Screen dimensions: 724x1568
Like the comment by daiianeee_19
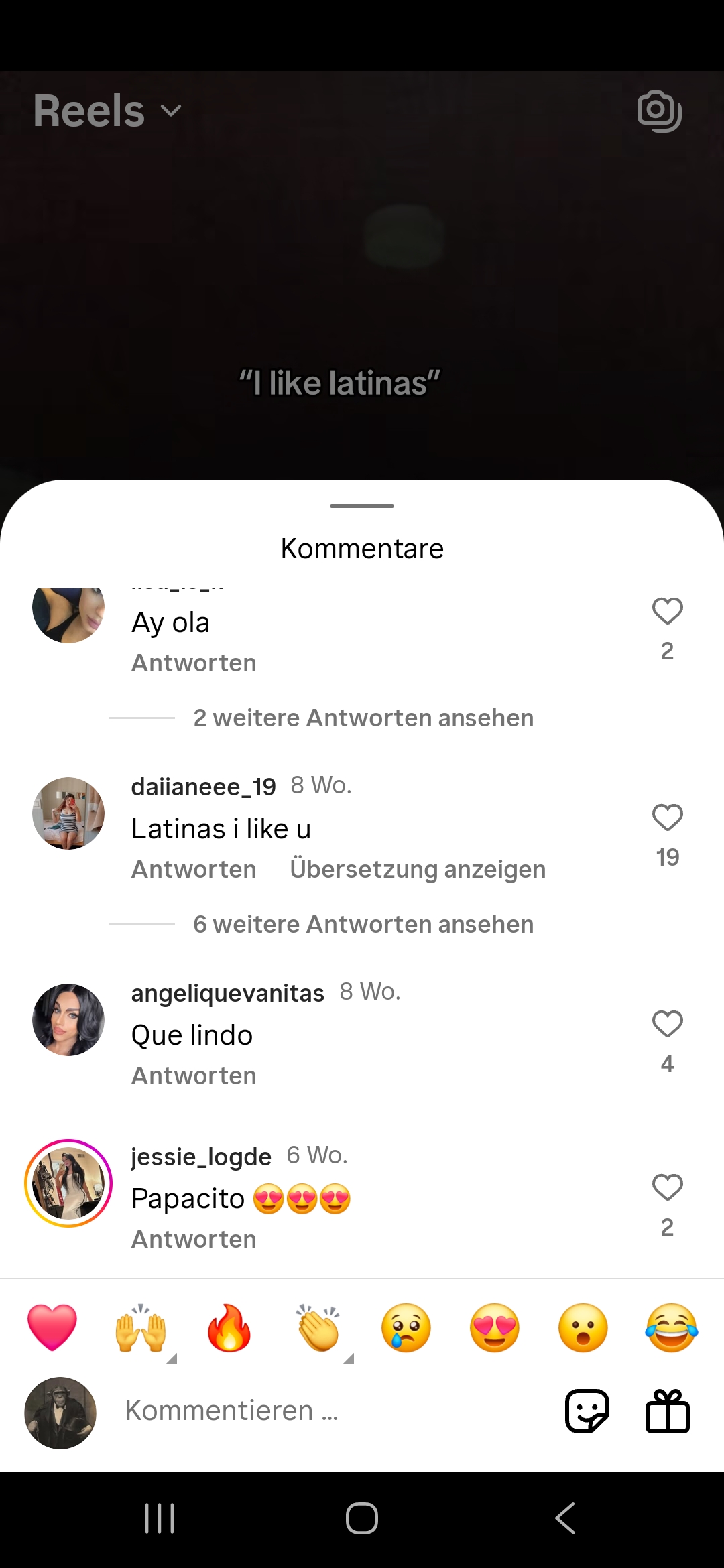click(667, 818)
